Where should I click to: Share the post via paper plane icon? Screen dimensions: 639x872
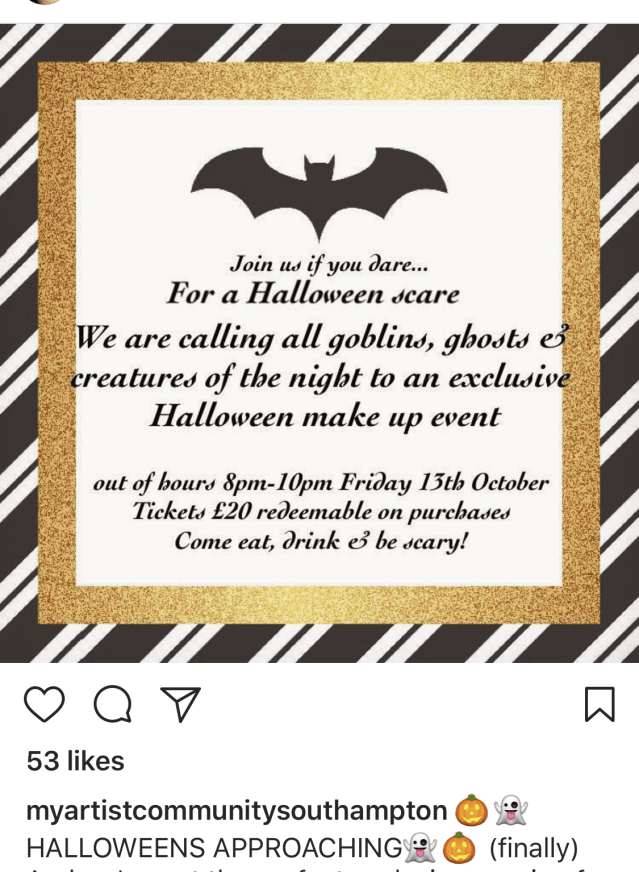click(181, 703)
